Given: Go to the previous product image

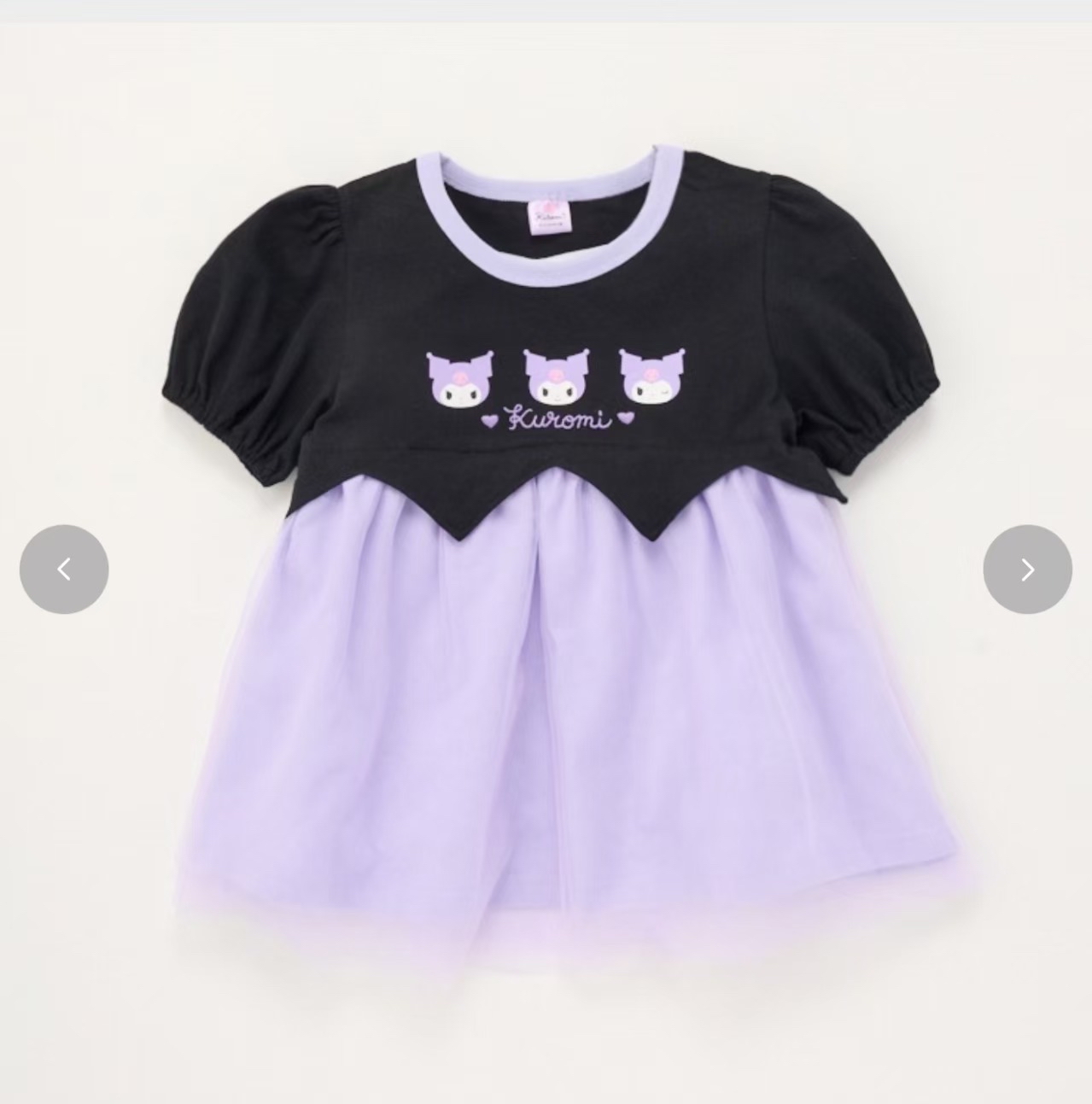Looking at the screenshot, I should point(64,570).
